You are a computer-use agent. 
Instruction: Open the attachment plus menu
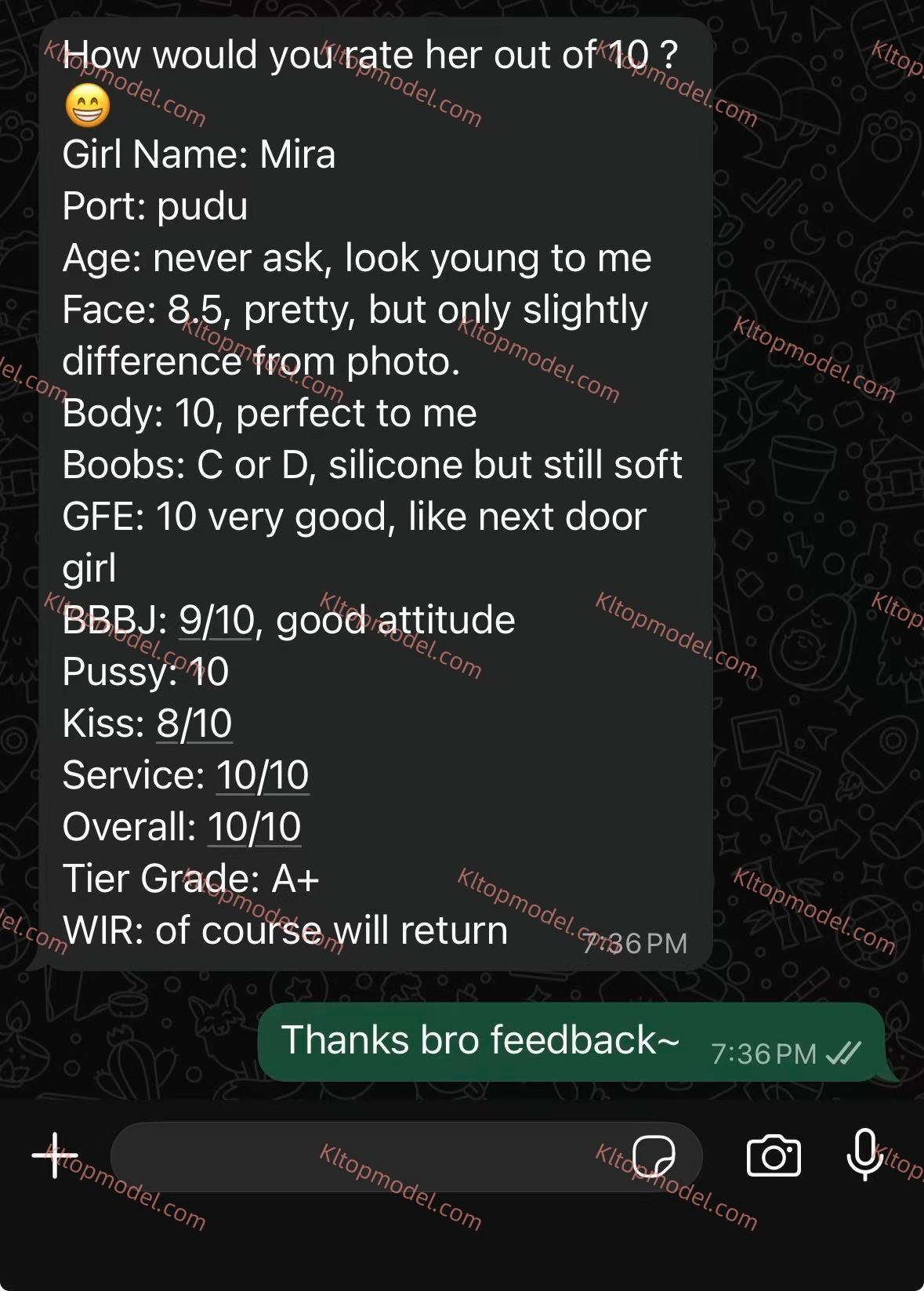(x=55, y=1155)
